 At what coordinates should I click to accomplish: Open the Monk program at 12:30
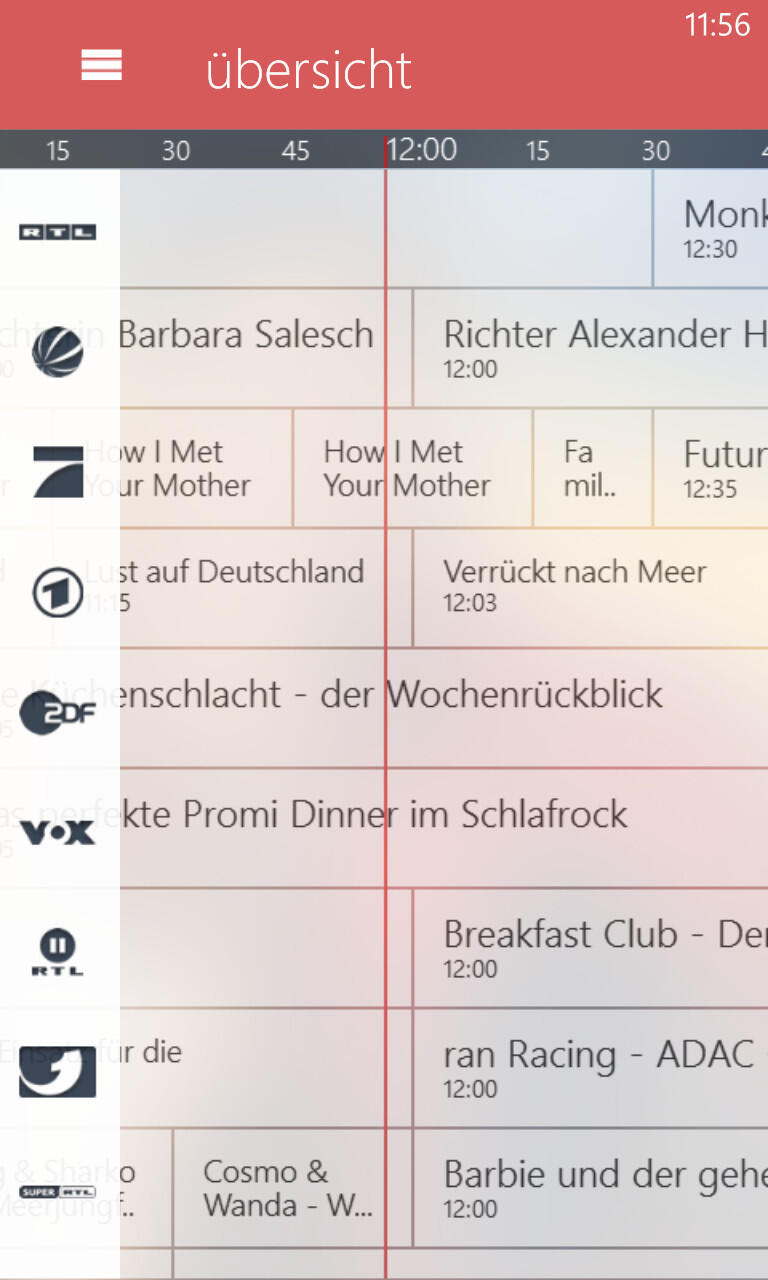coord(710,228)
